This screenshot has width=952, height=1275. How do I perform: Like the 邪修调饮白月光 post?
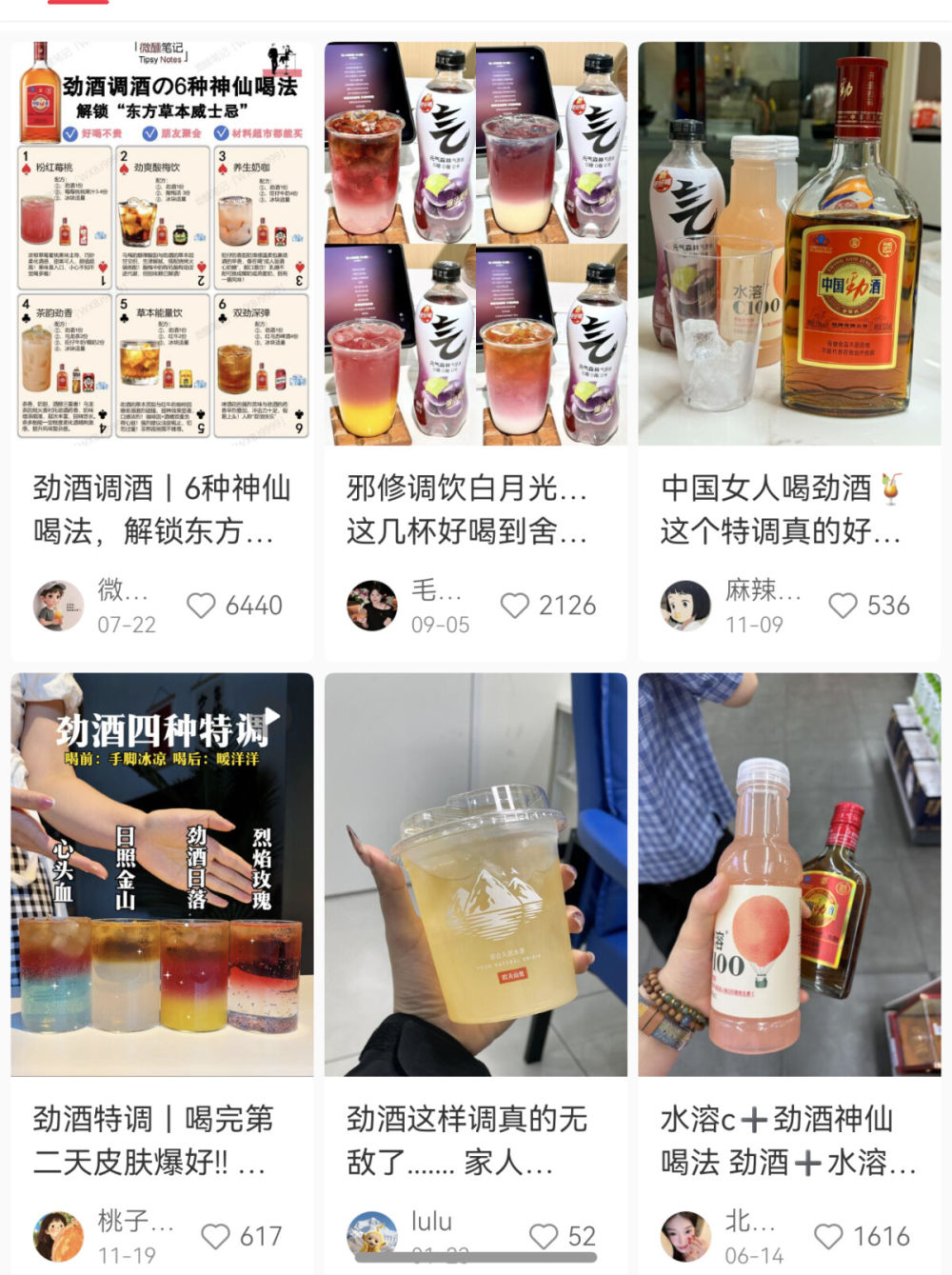coord(515,606)
